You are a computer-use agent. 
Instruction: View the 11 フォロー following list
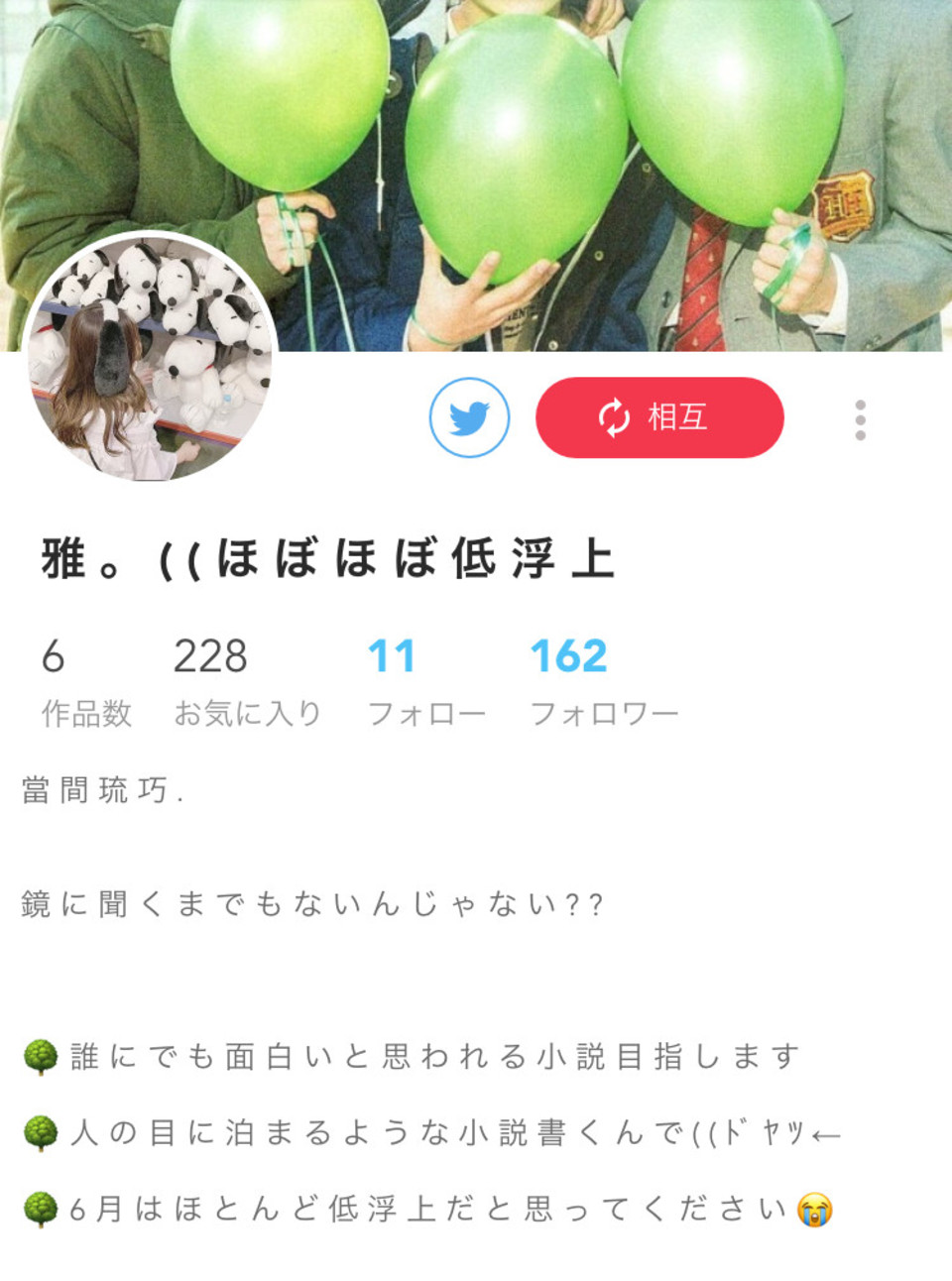[426, 680]
